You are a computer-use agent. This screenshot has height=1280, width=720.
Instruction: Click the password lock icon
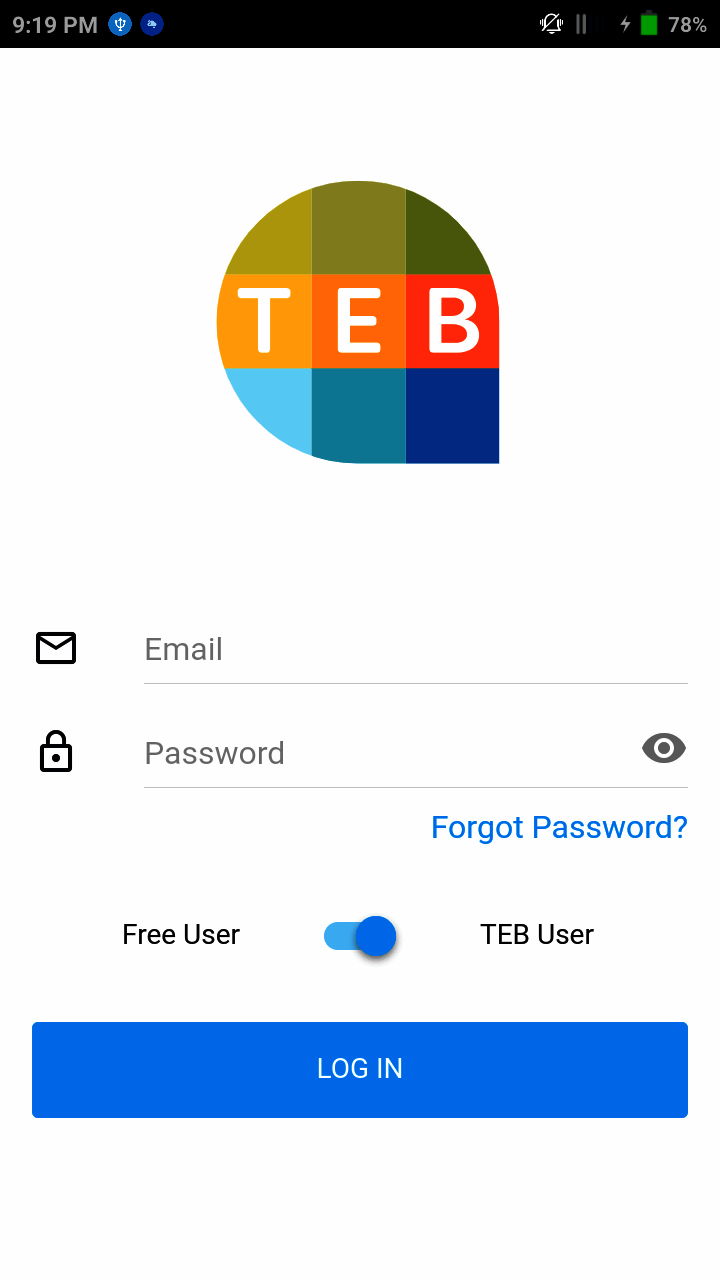[x=55, y=751]
